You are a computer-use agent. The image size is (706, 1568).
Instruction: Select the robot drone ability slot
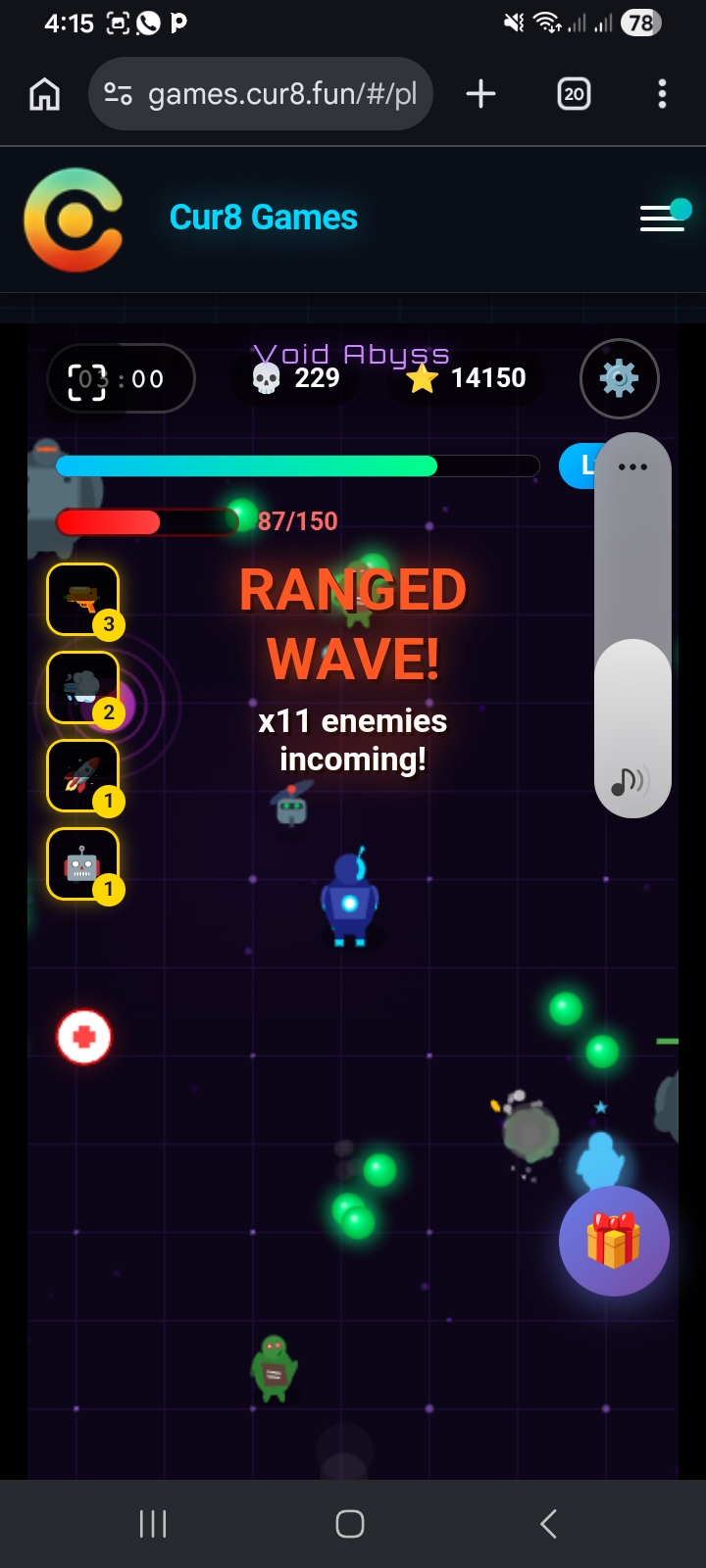pyautogui.click(x=83, y=863)
